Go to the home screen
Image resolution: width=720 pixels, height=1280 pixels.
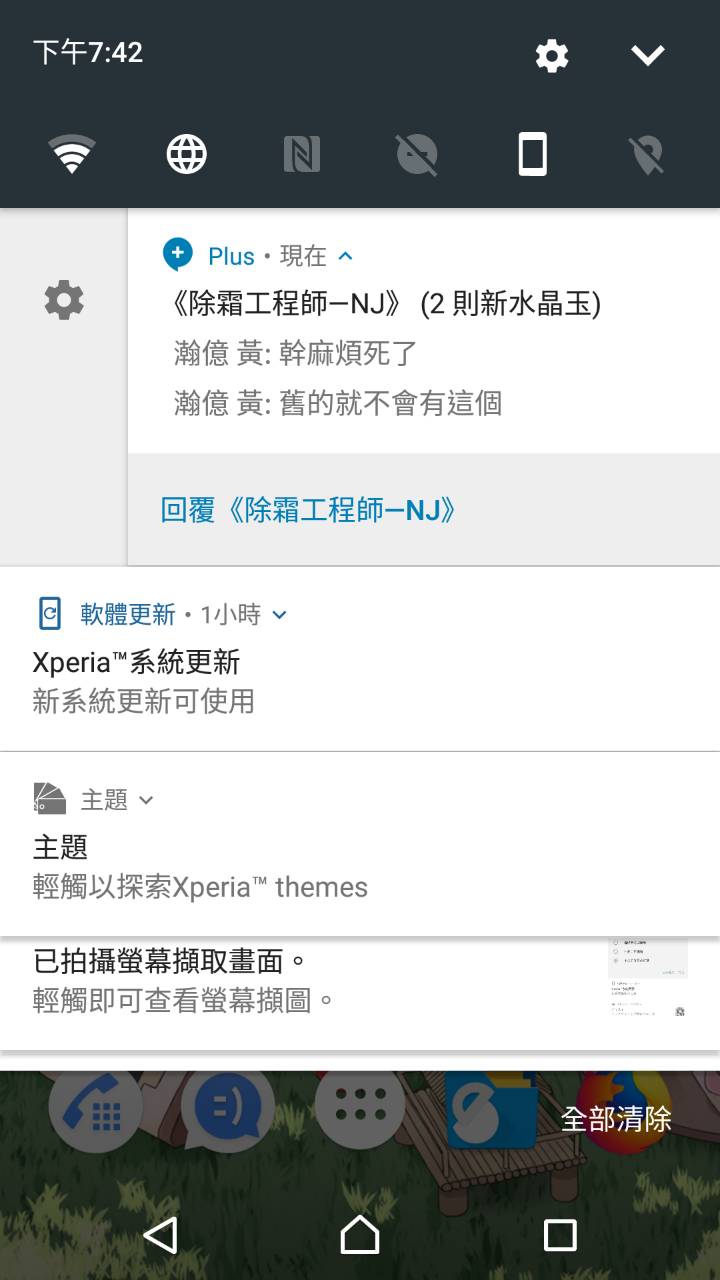pyautogui.click(x=360, y=1235)
